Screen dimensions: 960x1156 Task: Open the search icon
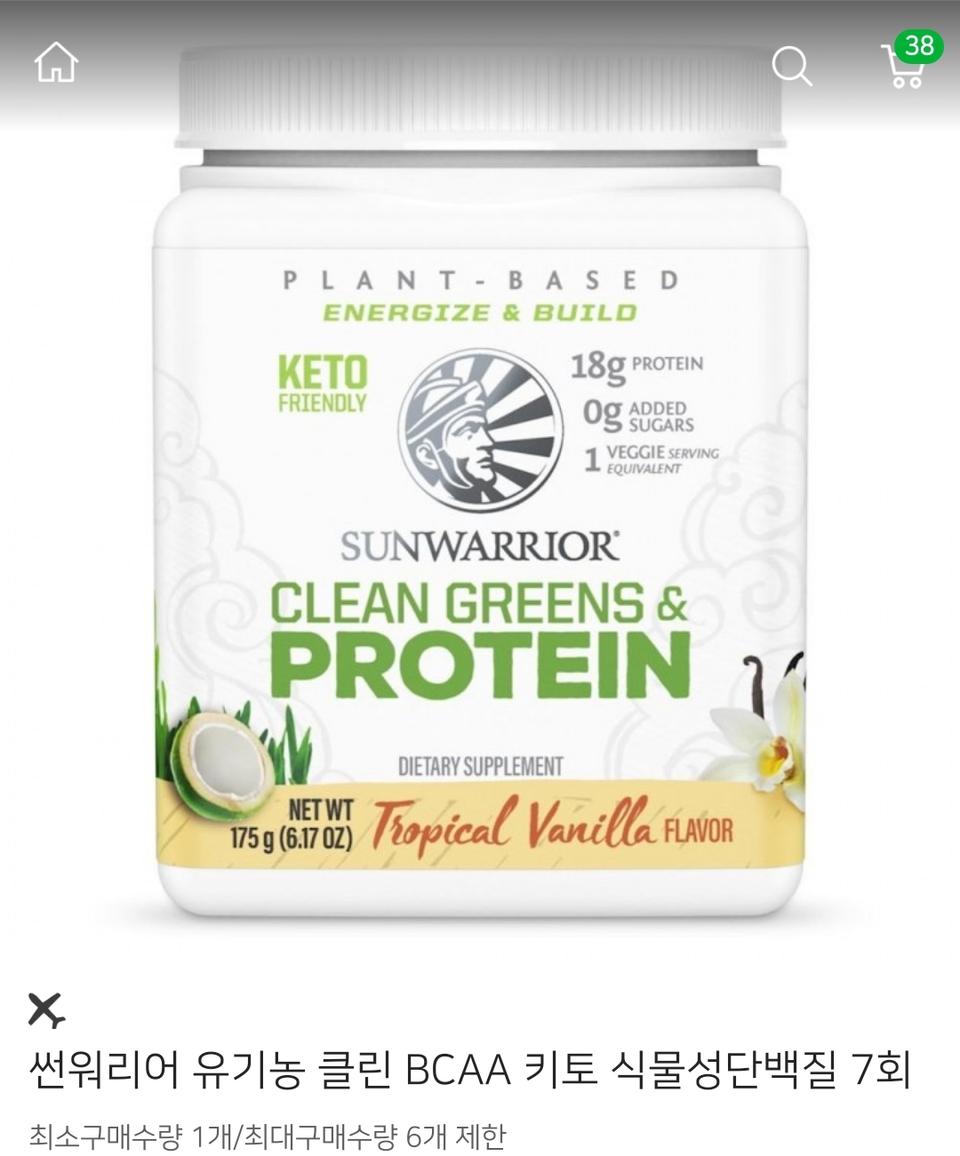click(x=791, y=66)
